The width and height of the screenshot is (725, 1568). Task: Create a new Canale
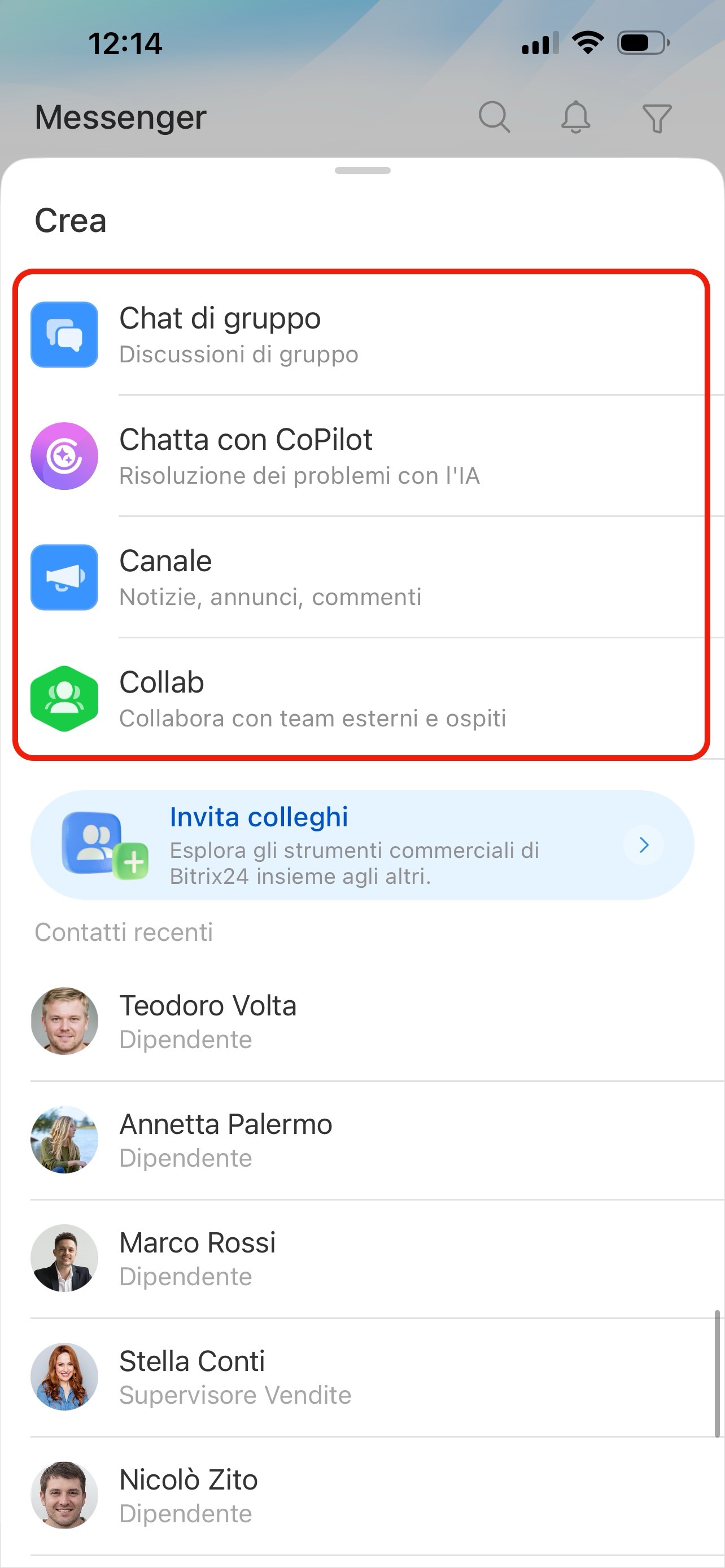363,577
